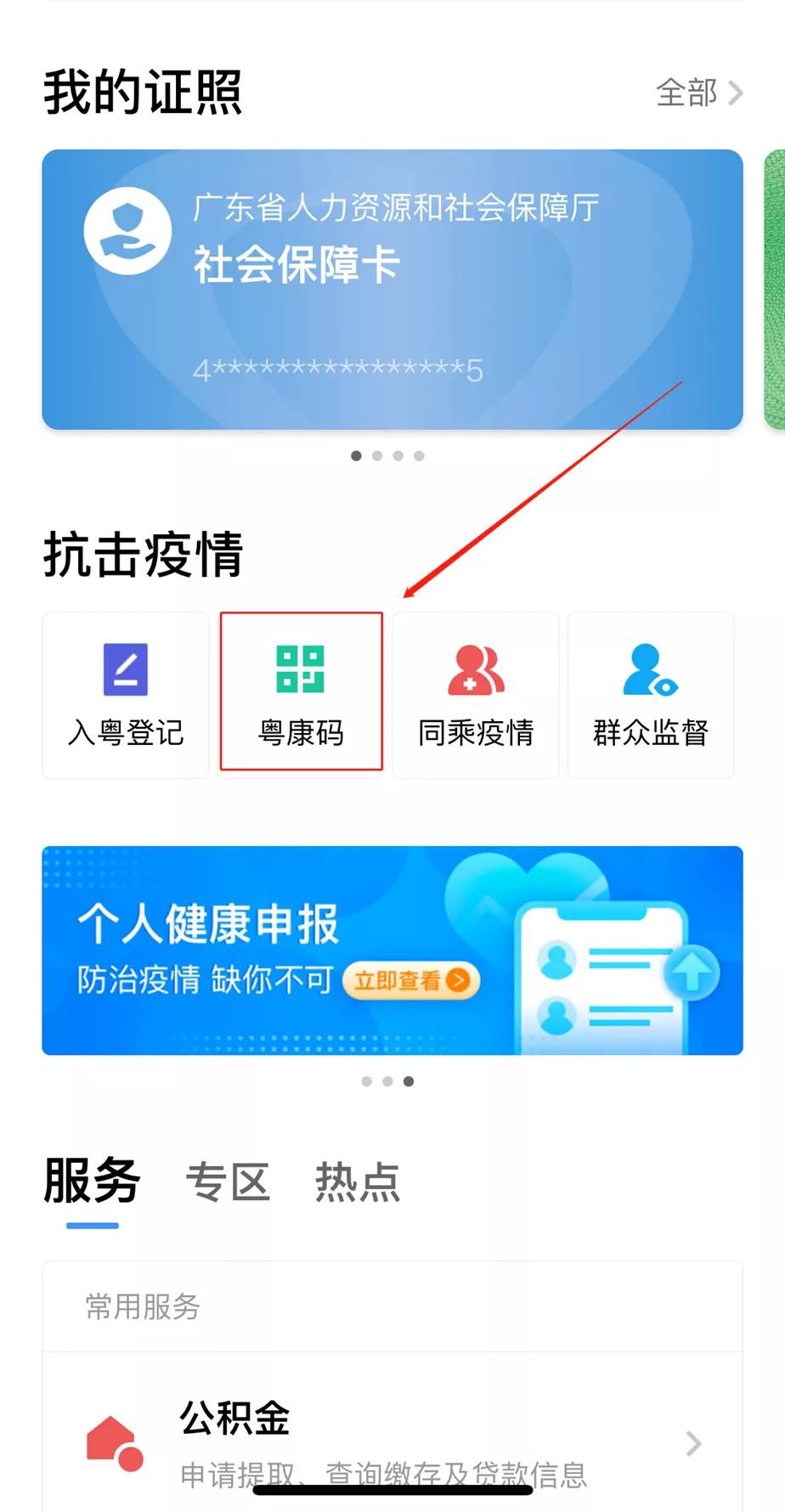The image size is (785, 1512).
Task: Open all licenses via 全部
Action: click(698, 93)
